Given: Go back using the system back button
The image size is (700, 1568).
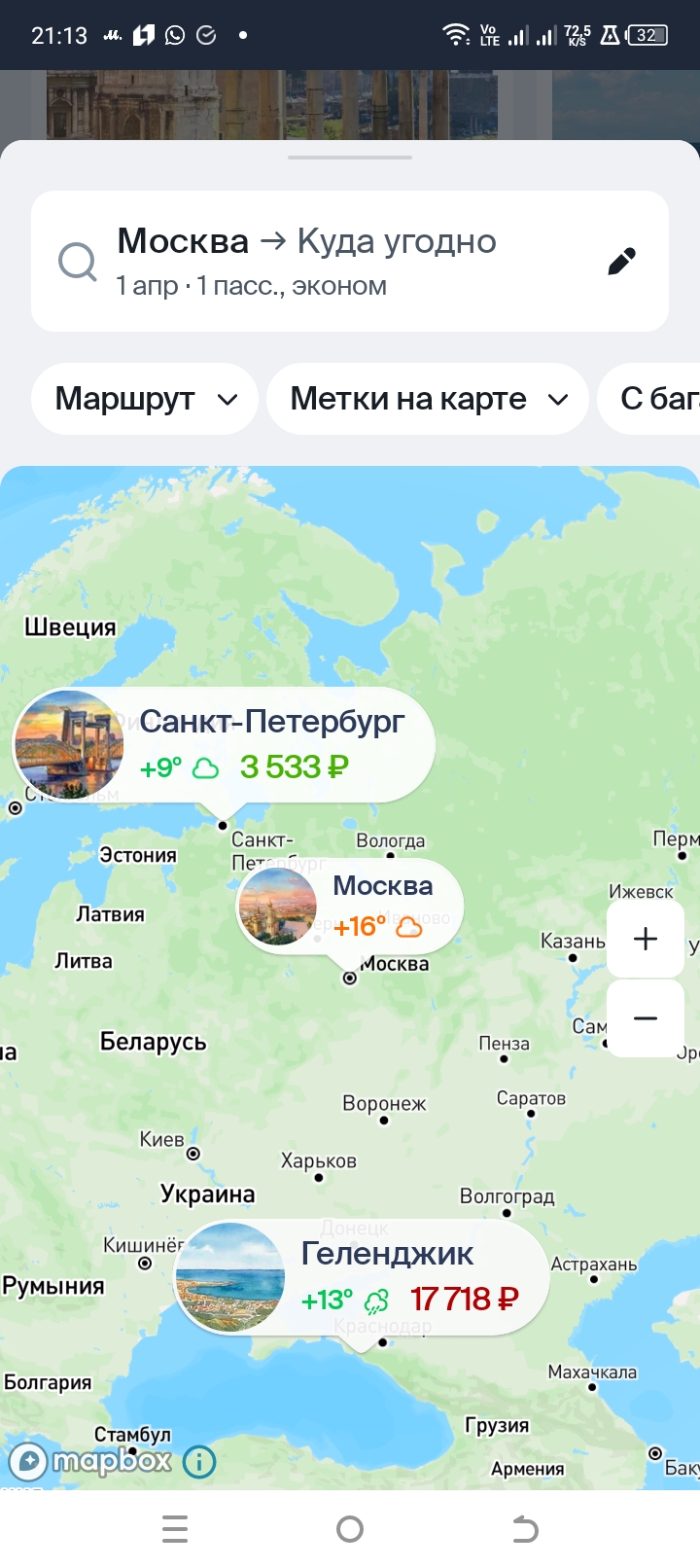Looking at the screenshot, I should 525,1529.
